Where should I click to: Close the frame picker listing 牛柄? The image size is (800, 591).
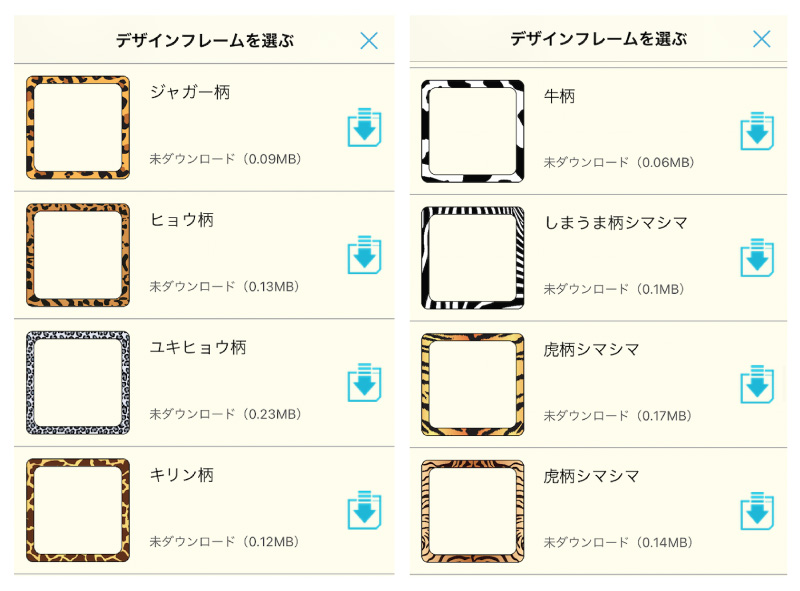pyautogui.click(x=762, y=39)
